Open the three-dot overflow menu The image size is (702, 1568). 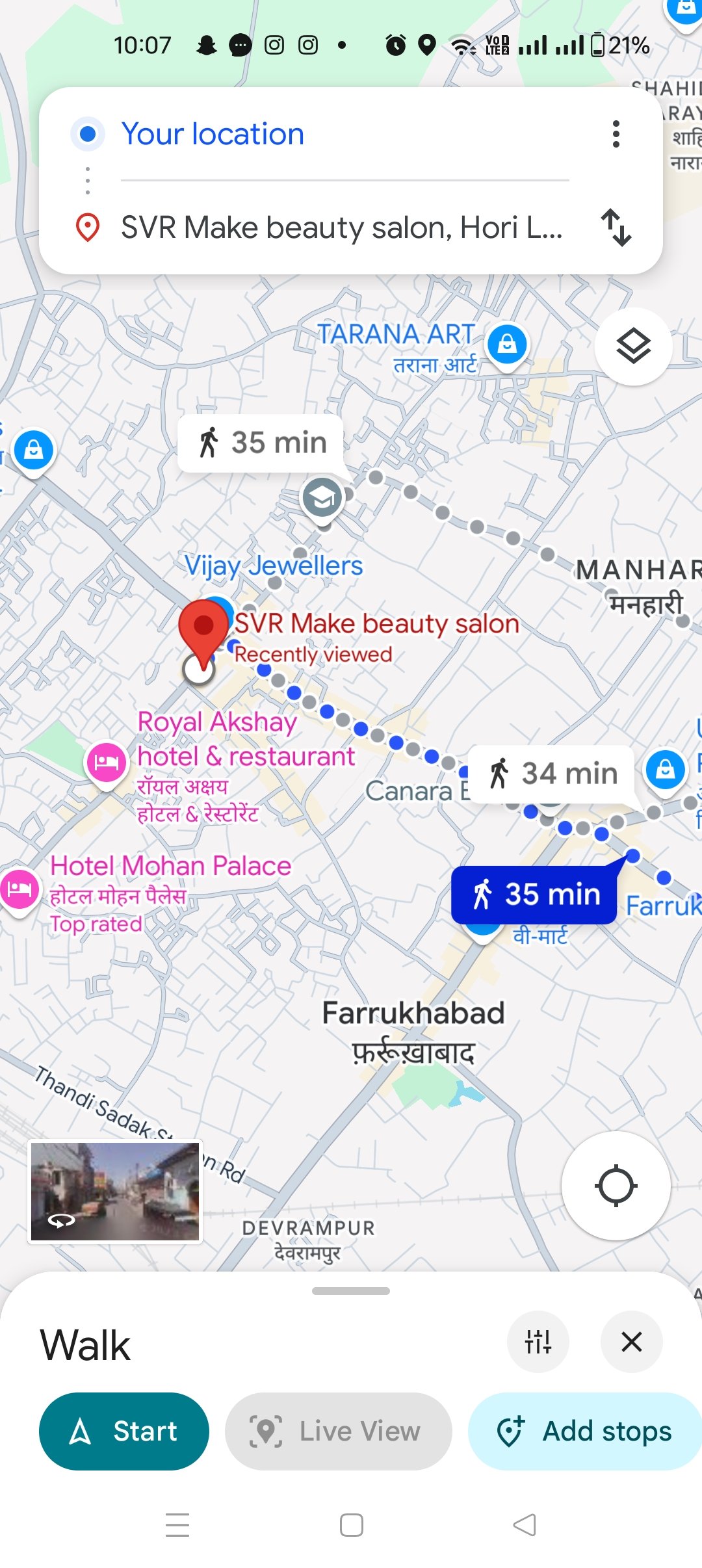pos(616,135)
